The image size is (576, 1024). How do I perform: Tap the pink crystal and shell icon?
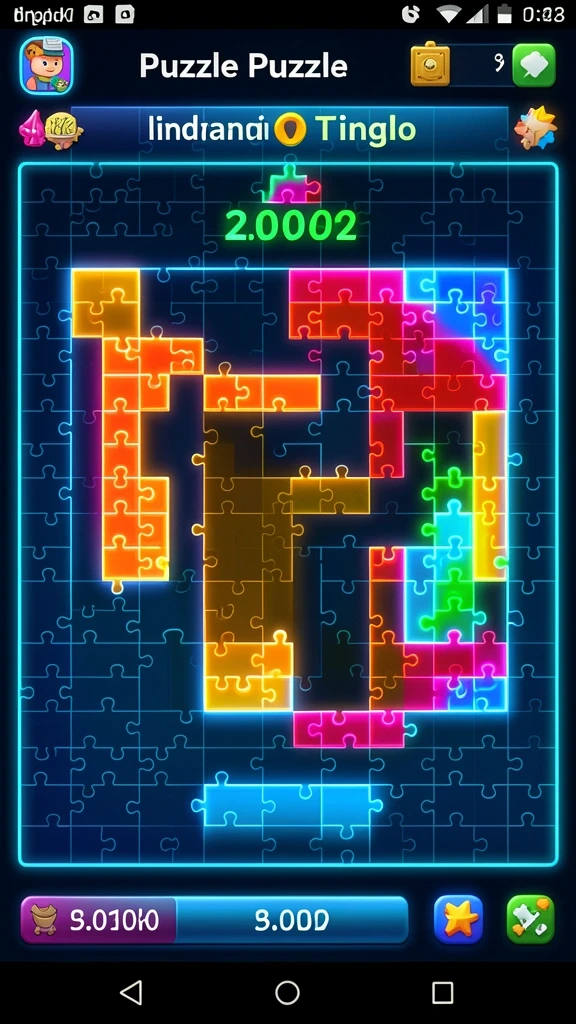tap(51, 129)
